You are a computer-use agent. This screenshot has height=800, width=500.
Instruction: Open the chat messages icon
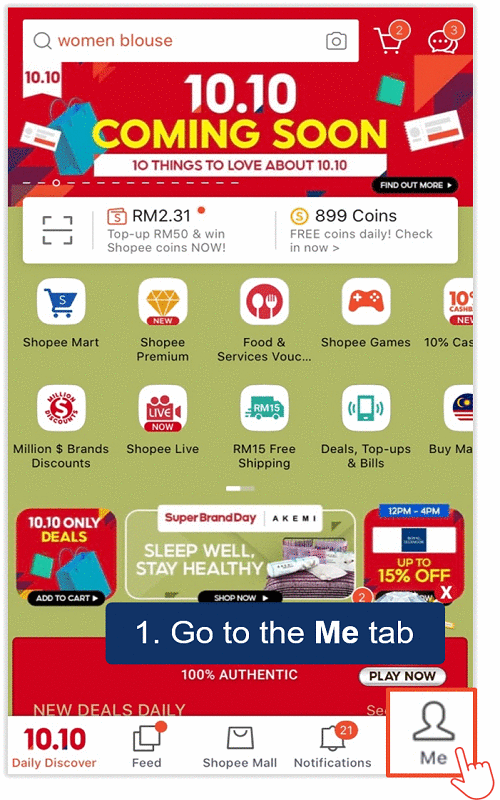click(445, 38)
